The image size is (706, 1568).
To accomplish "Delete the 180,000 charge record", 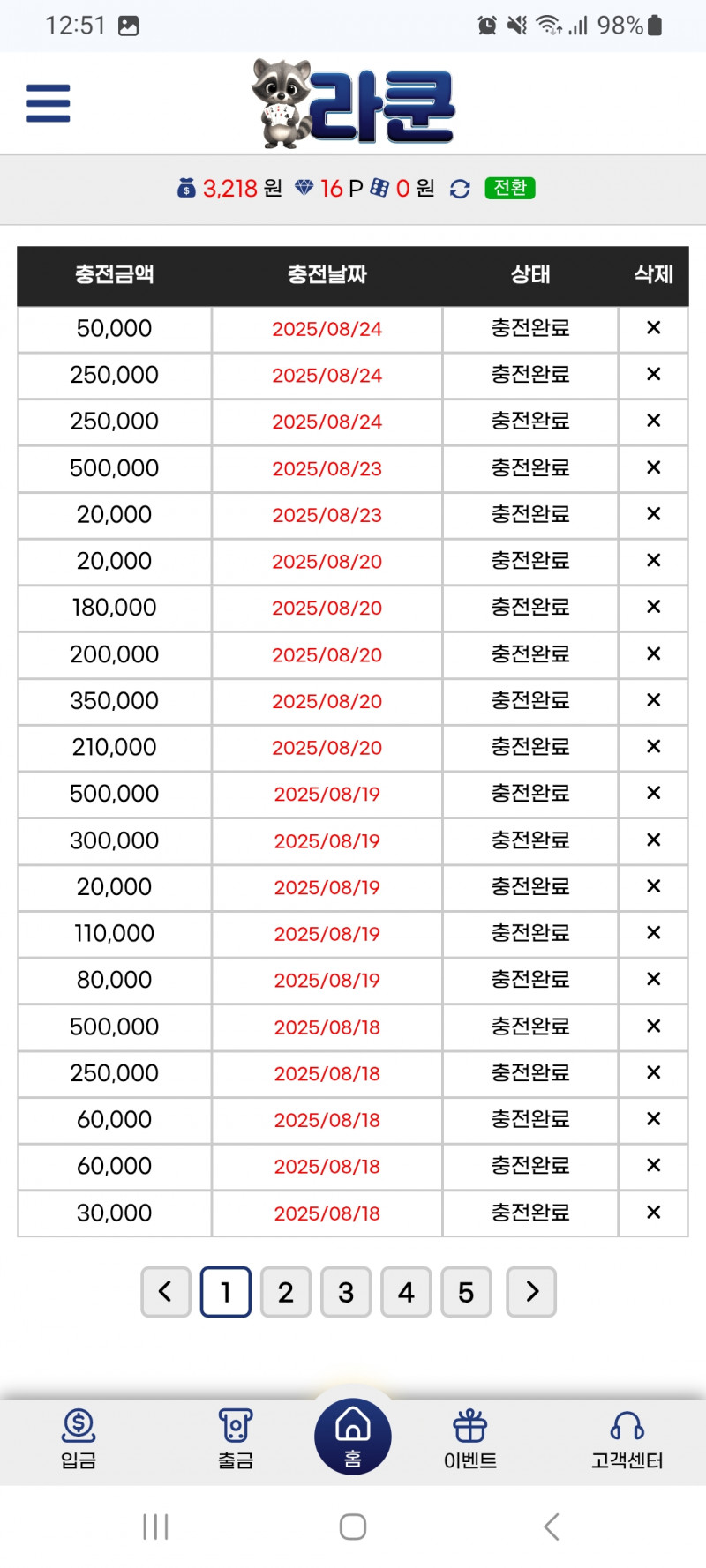I will click(653, 607).
